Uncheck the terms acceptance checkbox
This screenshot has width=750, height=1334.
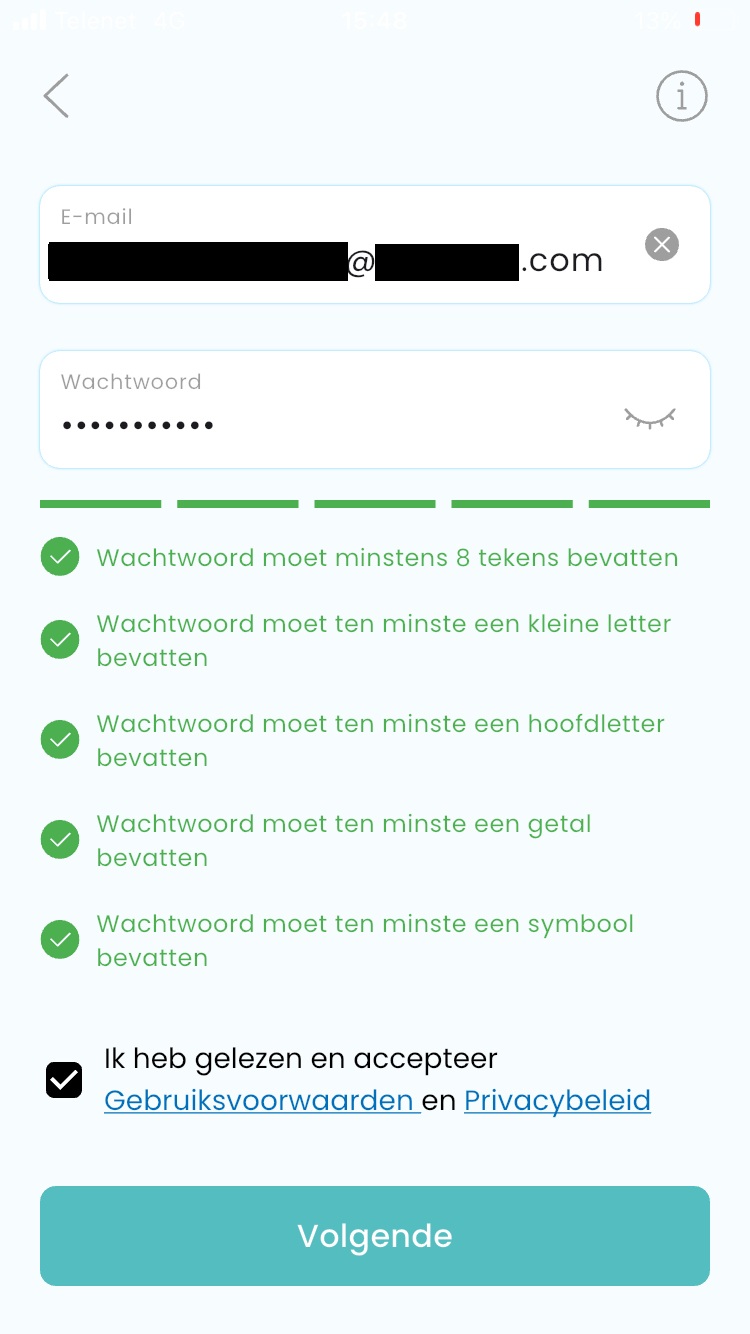coord(64,1080)
